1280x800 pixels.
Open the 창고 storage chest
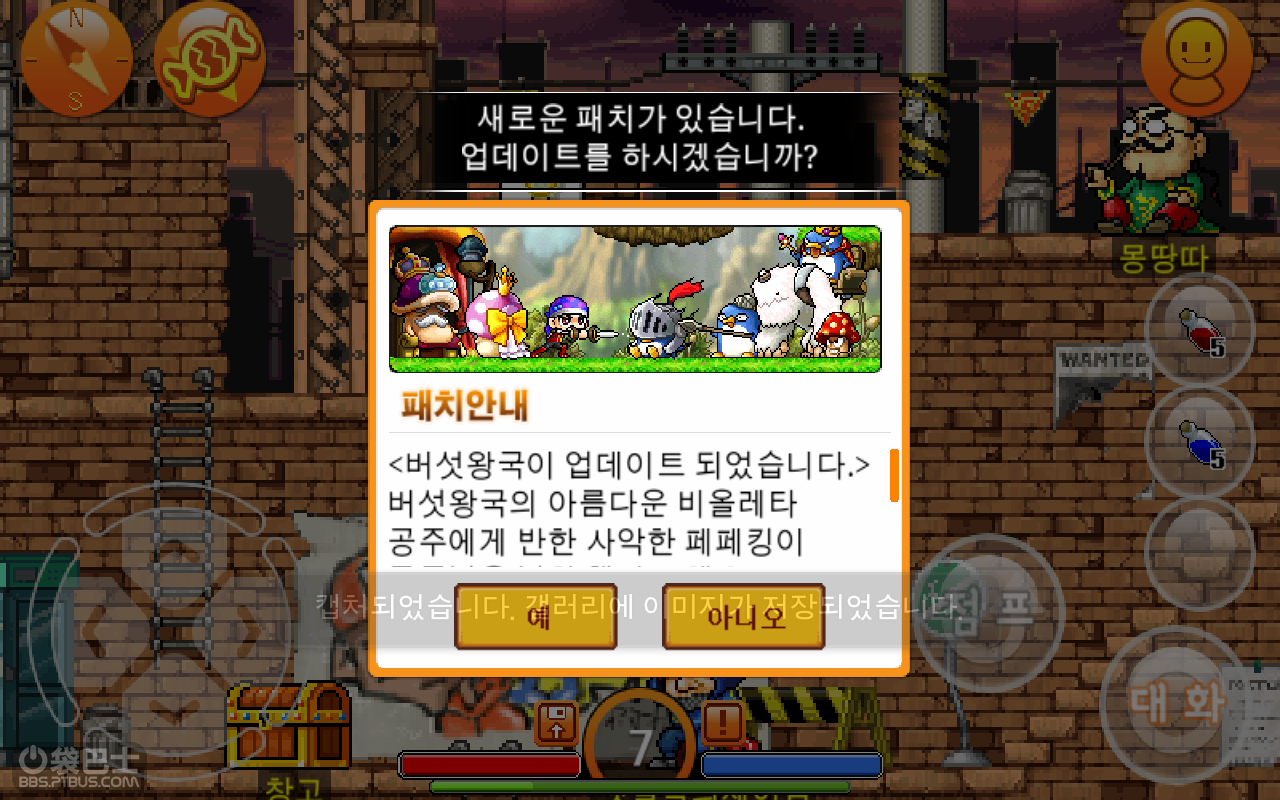pyautogui.click(x=288, y=724)
